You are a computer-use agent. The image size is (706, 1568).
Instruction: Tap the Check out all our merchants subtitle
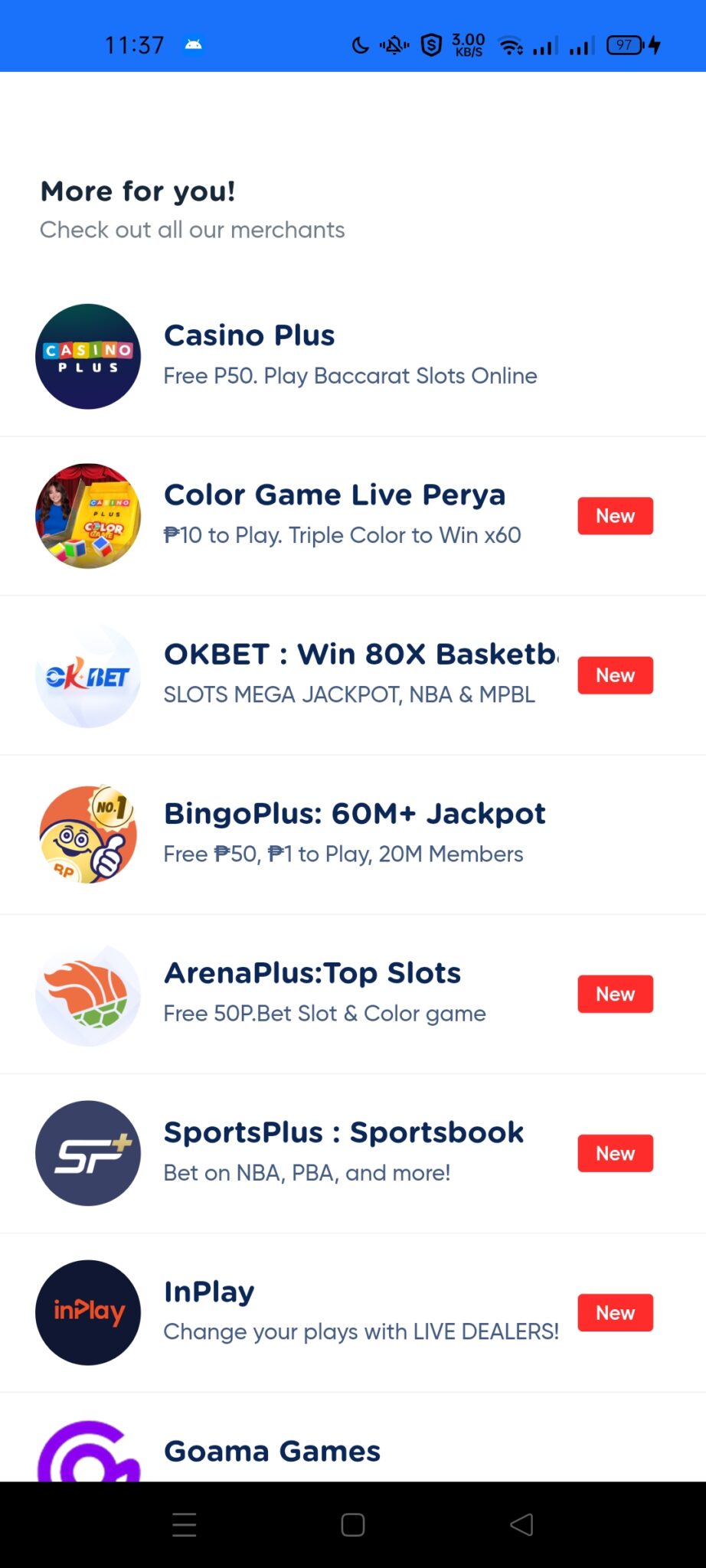pyautogui.click(x=192, y=230)
